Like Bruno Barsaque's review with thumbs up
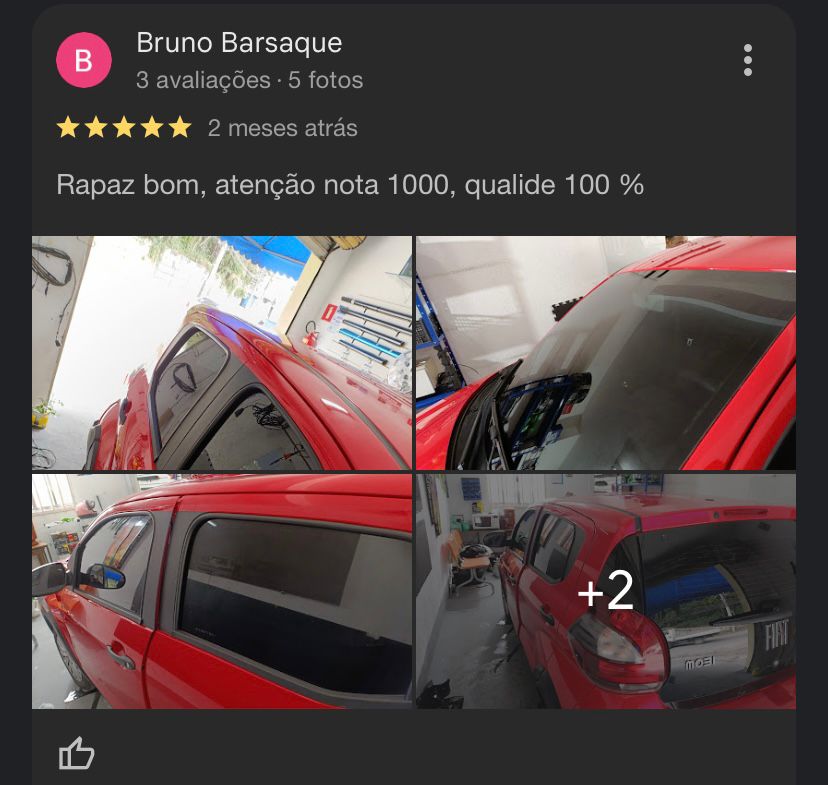The width and height of the screenshot is (828, 785). pyautogui.click(x=77, y=753)
